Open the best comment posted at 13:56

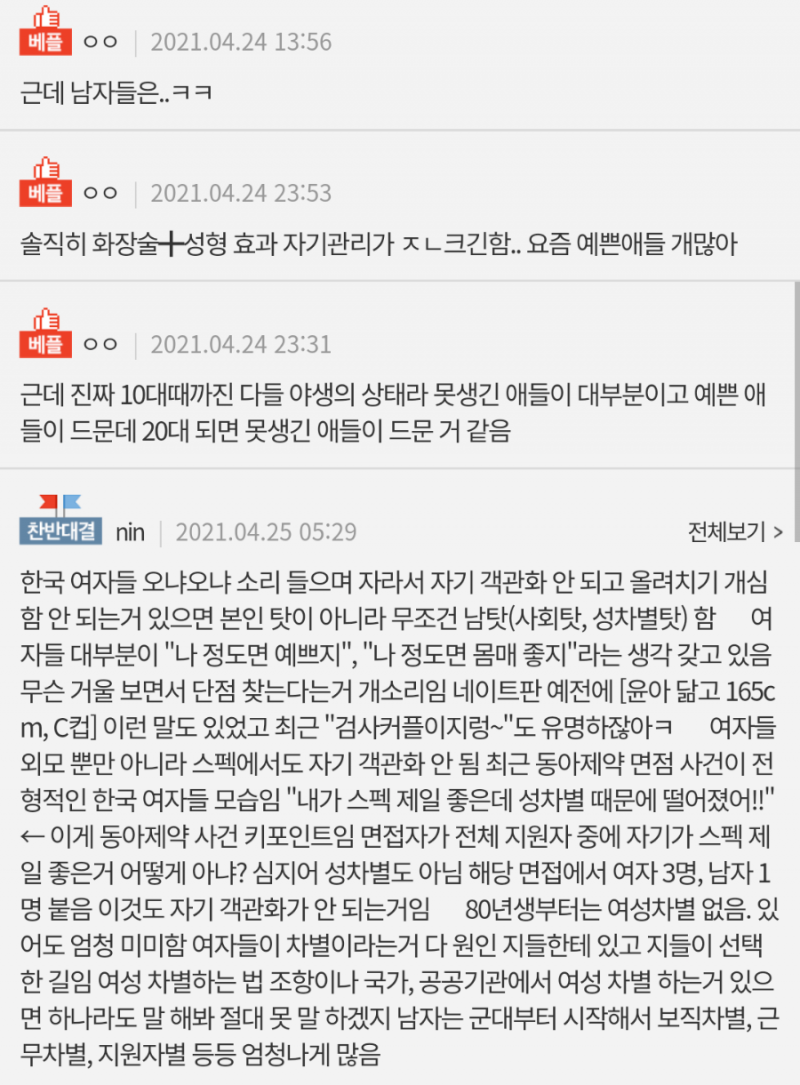(x=400, y=64)
